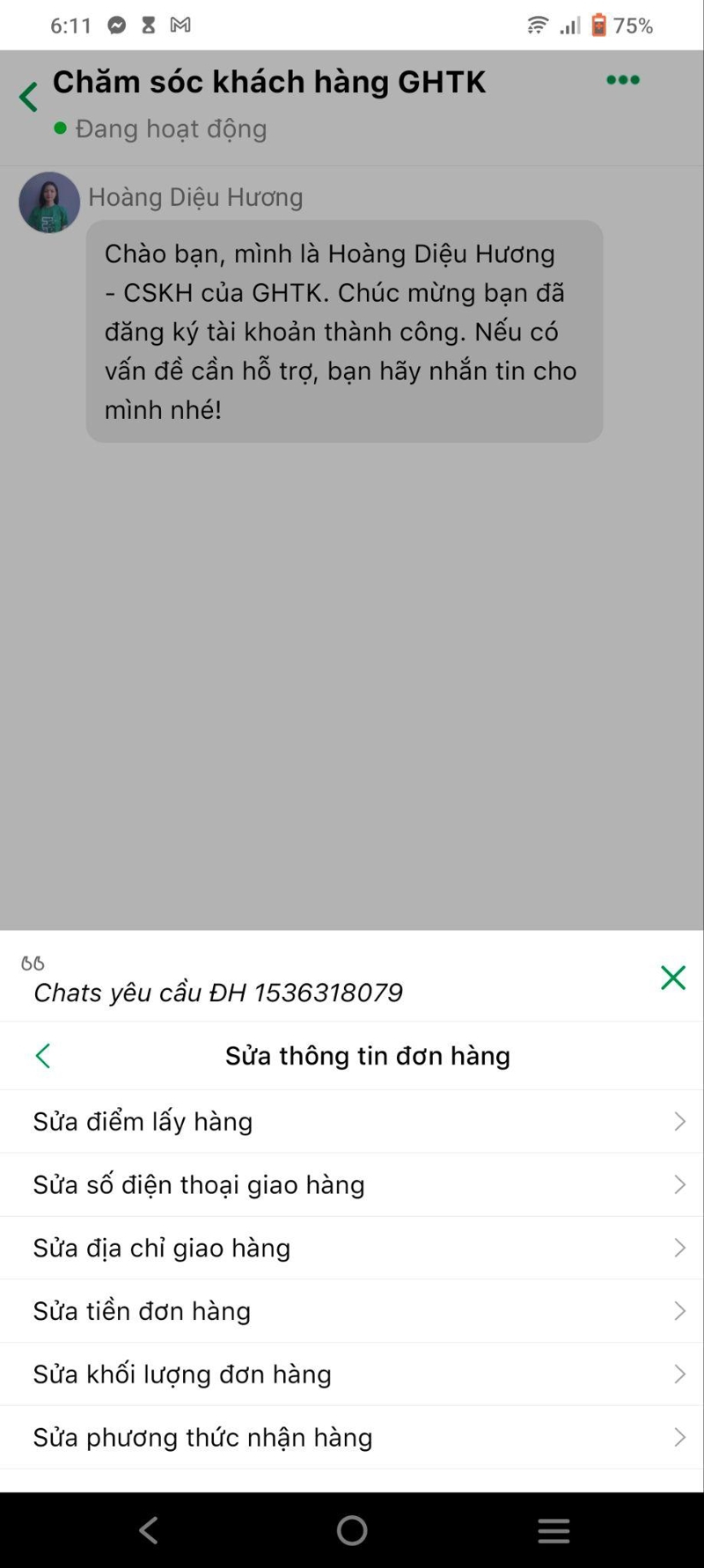Open Sửa số điện thoại giao hàng
The height and width of the screenshot is (1568, 704).
[x=352, y=1184]
